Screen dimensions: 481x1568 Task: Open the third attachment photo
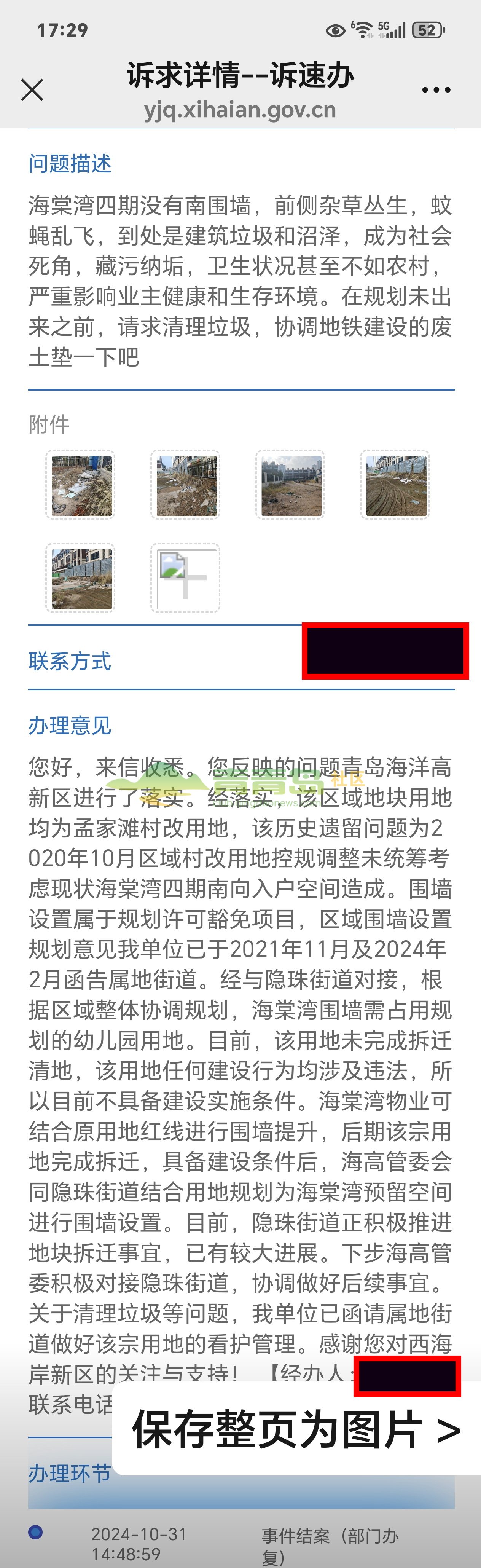(x=291, y=485)
